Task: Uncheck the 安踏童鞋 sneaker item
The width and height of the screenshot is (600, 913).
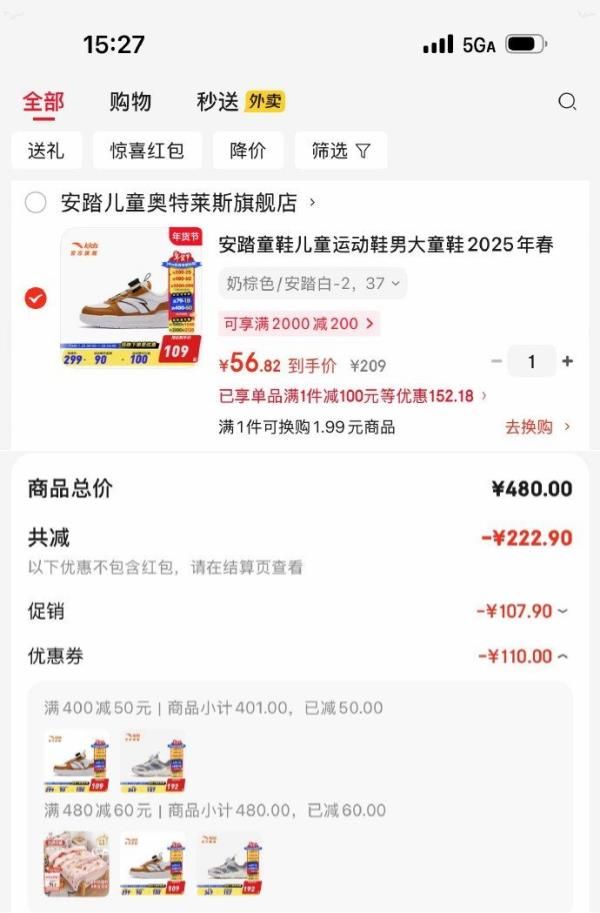Action: click(x=36, y=298)
